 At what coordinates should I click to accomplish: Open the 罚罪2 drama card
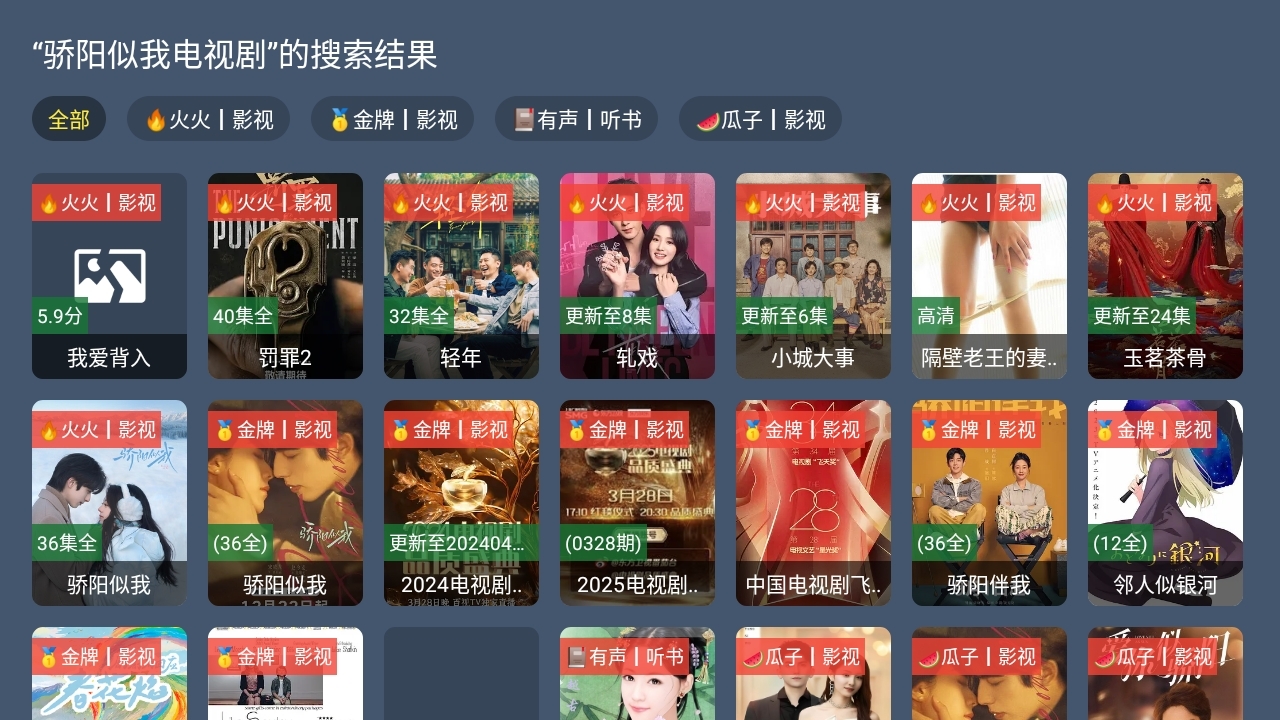285,276
